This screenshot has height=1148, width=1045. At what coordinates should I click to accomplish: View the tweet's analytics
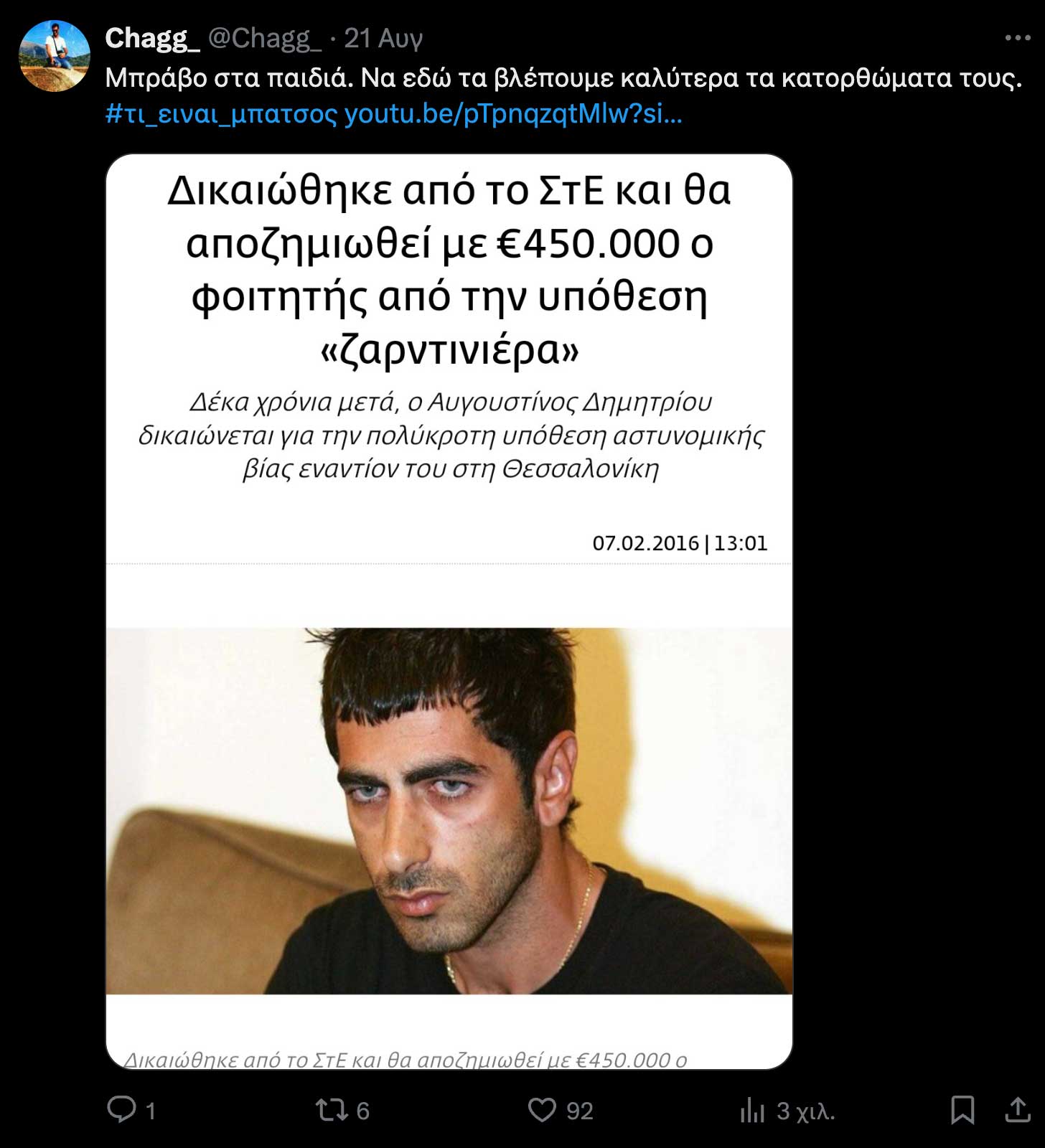click(752, 1111)
